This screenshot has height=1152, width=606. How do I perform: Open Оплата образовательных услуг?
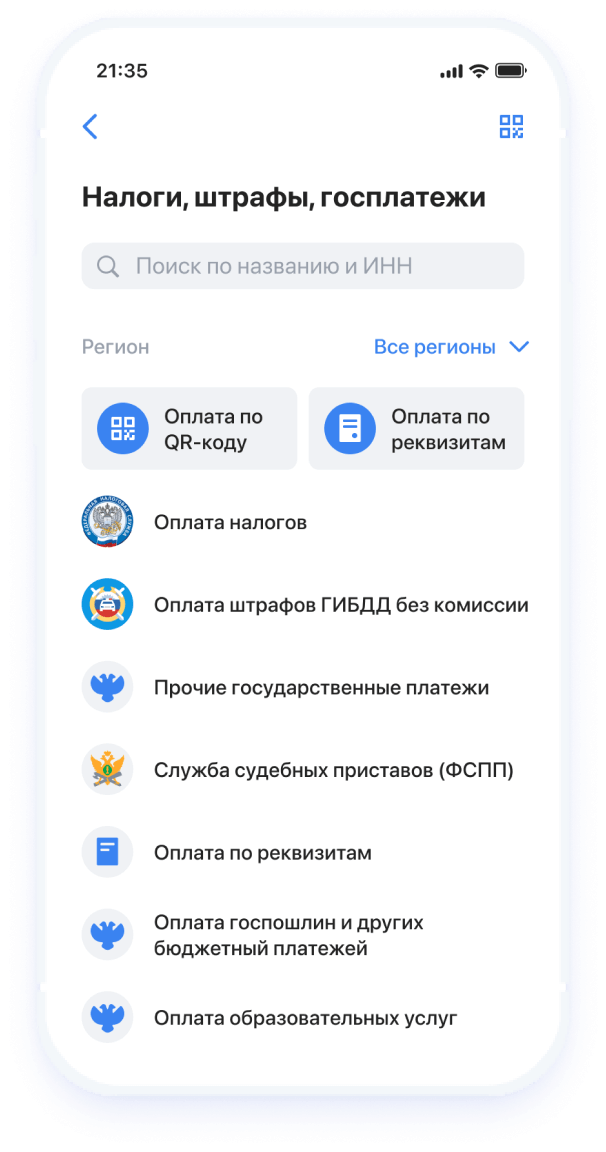[x=303, y=1018]
